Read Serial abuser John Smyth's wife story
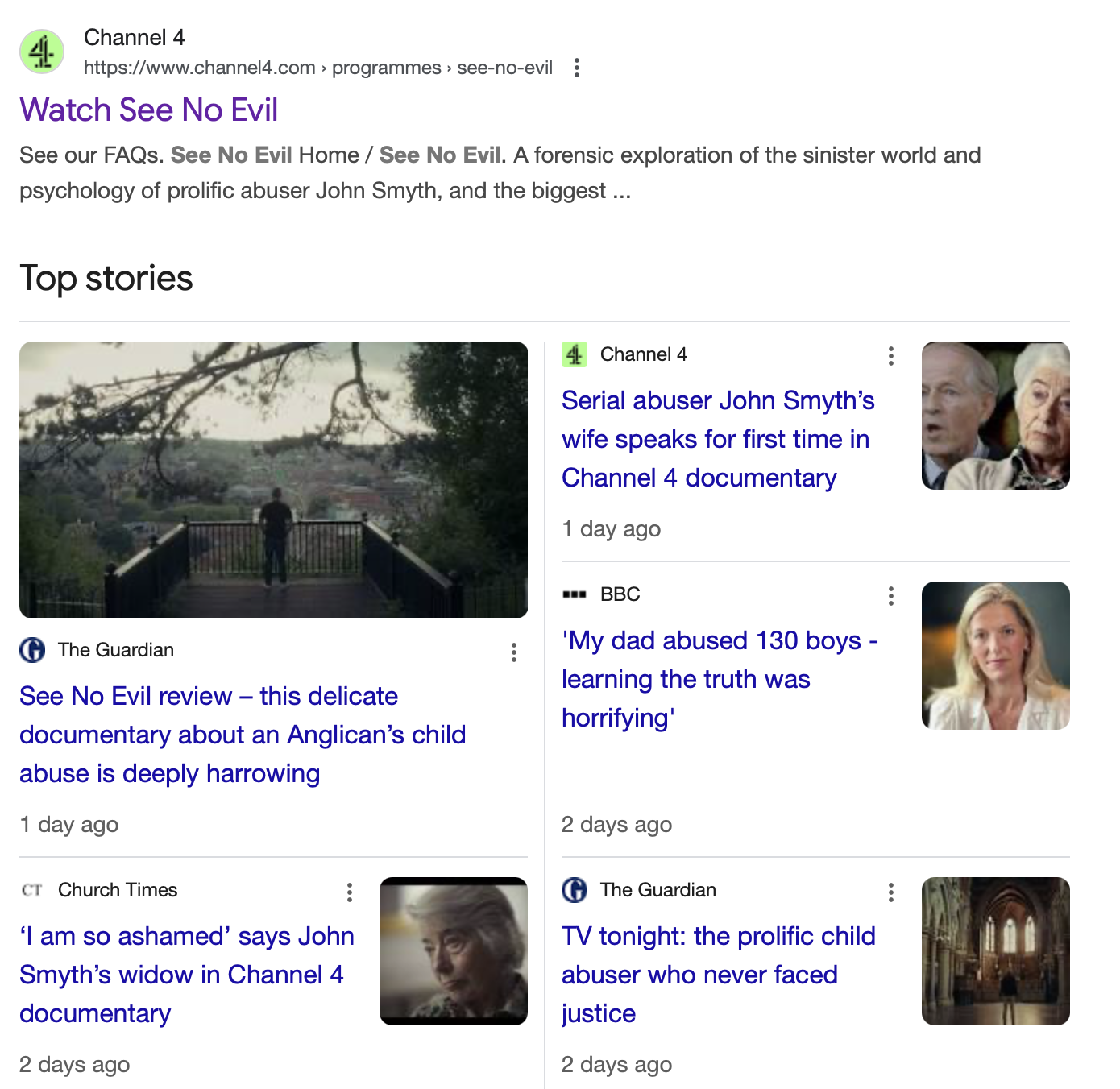1120x1089 pixels. 717,438
